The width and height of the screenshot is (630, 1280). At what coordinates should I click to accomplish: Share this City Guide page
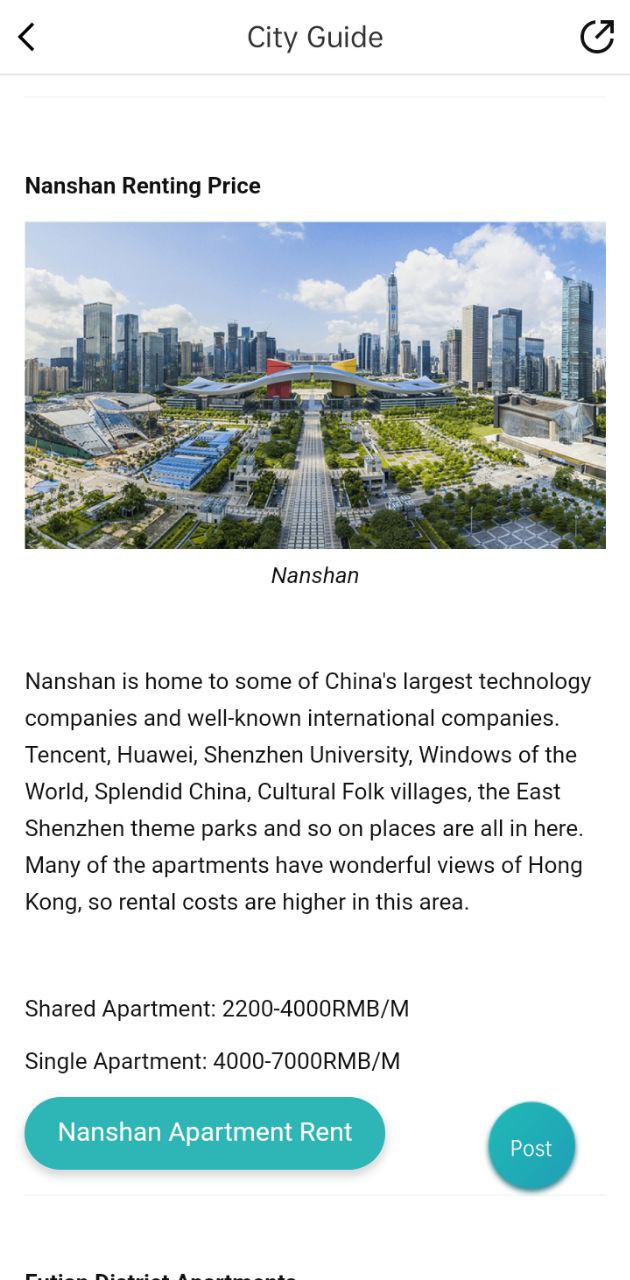pyautogui.click(x=597, y=37)
